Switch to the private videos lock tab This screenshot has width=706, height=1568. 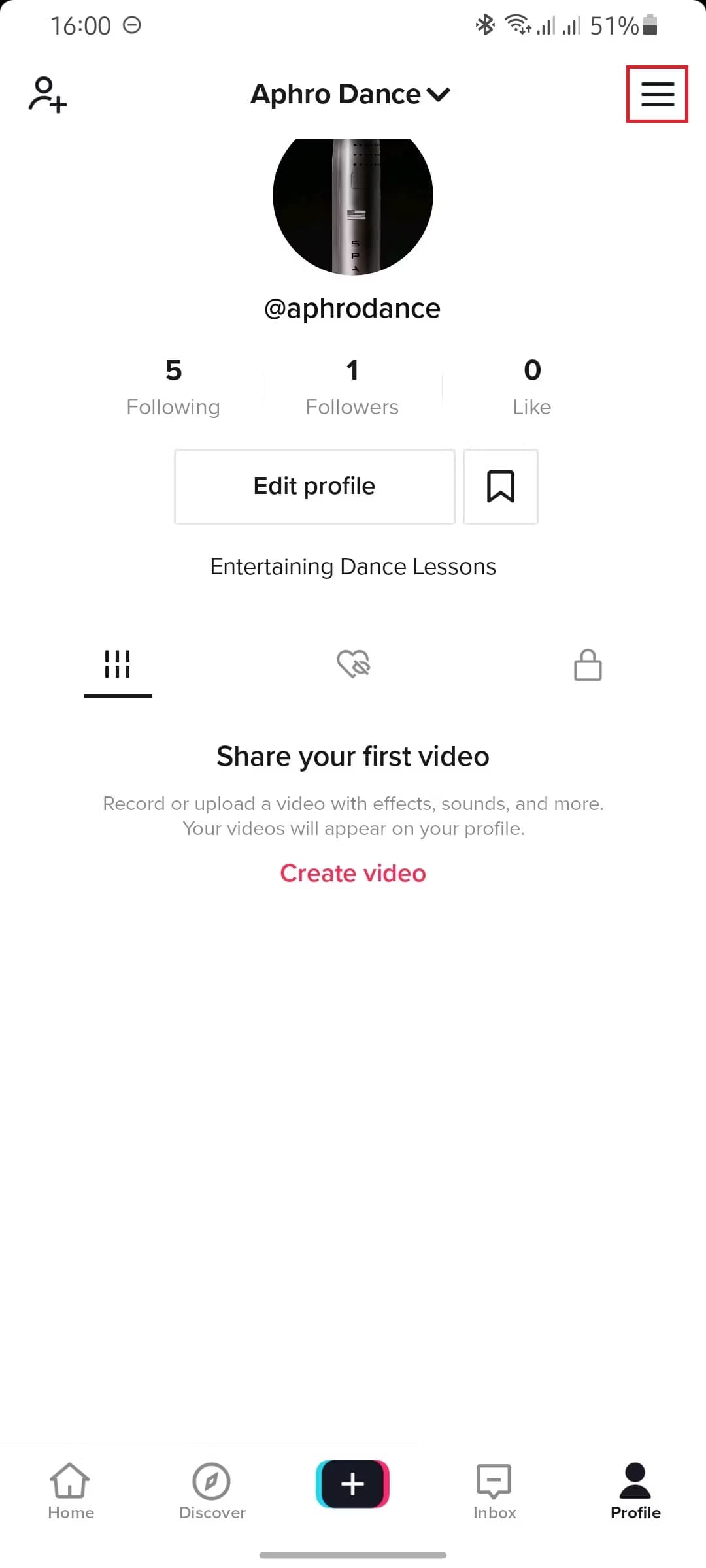tap(588, 664)
